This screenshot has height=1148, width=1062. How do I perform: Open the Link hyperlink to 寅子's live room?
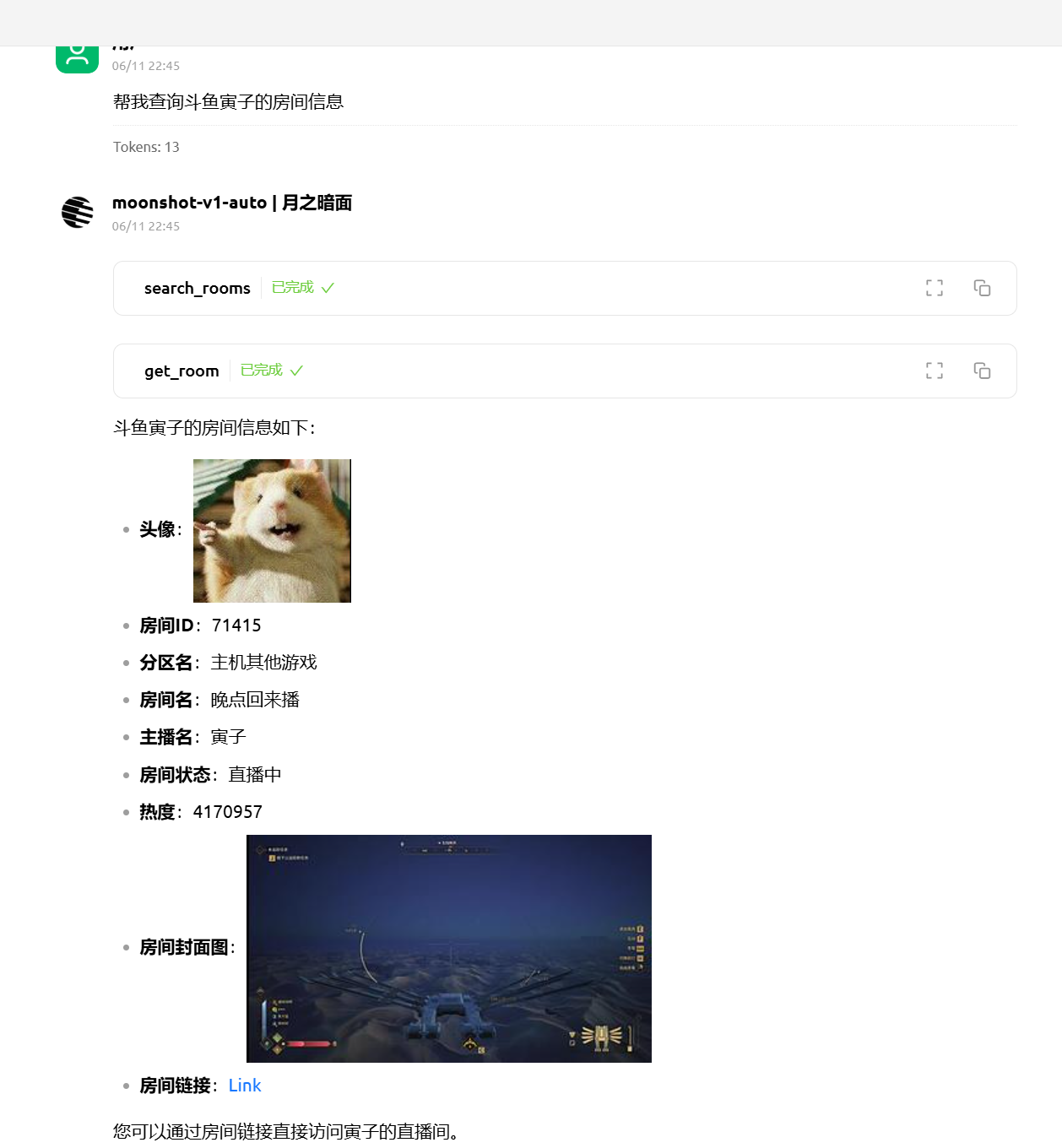[245, 1085]
